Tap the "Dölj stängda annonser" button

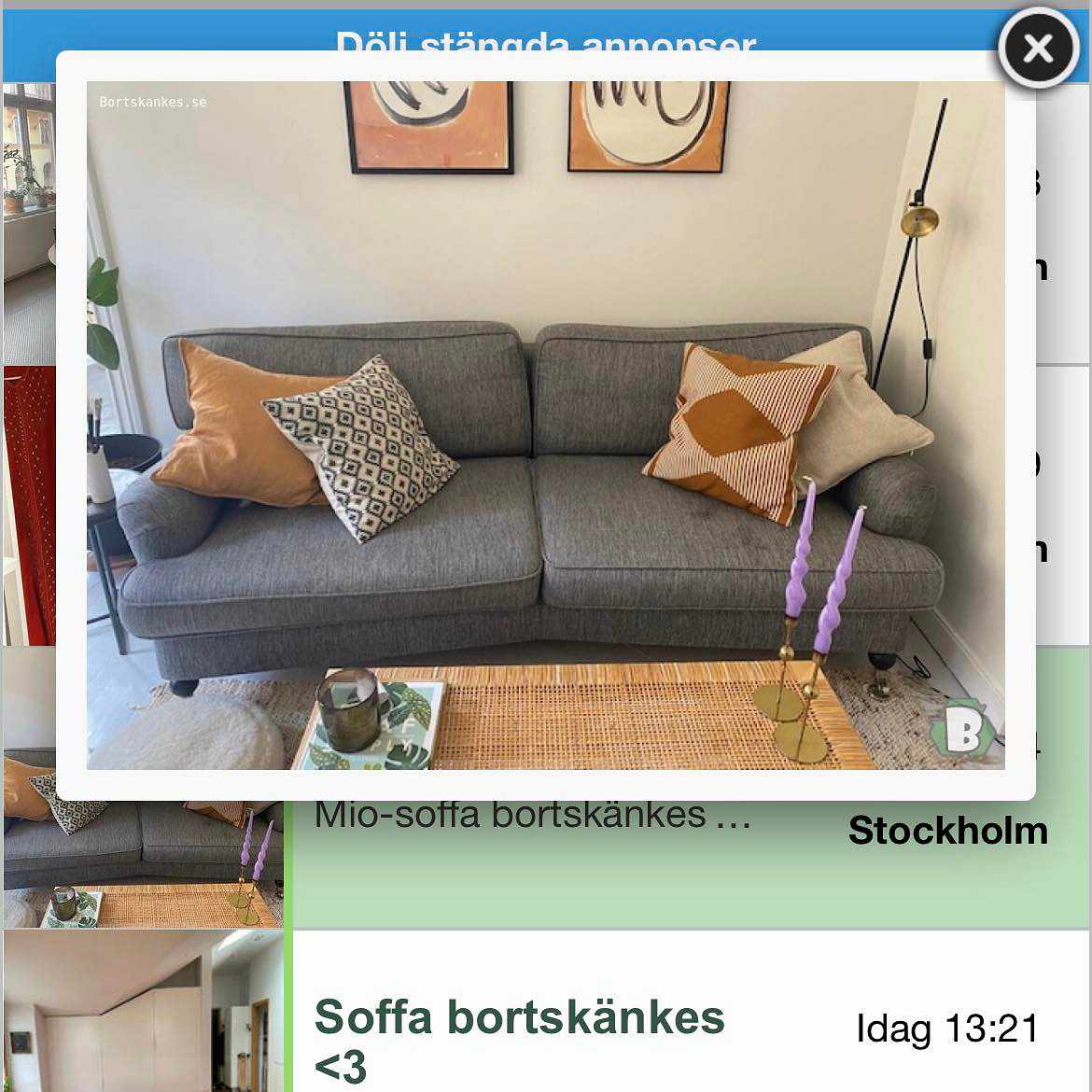pos(545,36)
